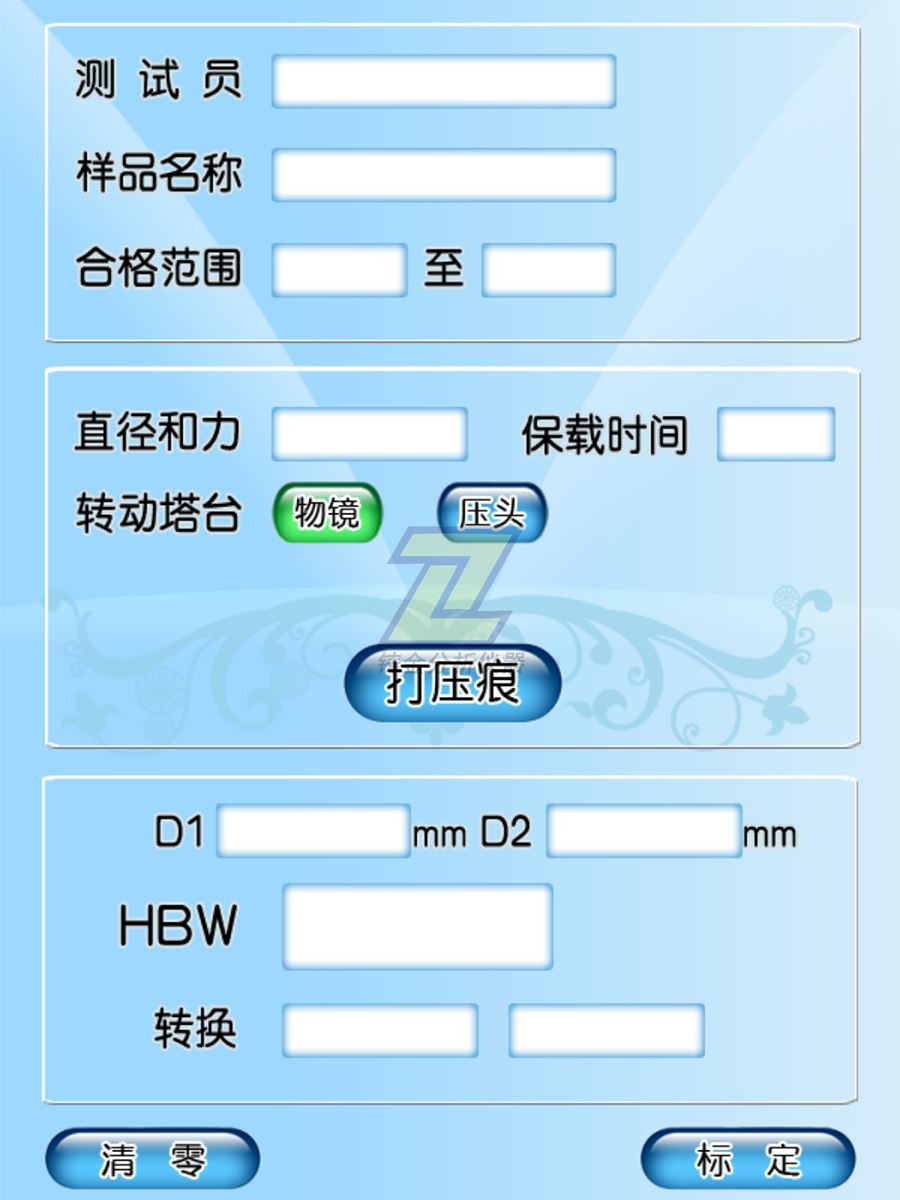Start indentation with 打压痕 button
The width and height of the screenshot is (900, 1200).
452,685
